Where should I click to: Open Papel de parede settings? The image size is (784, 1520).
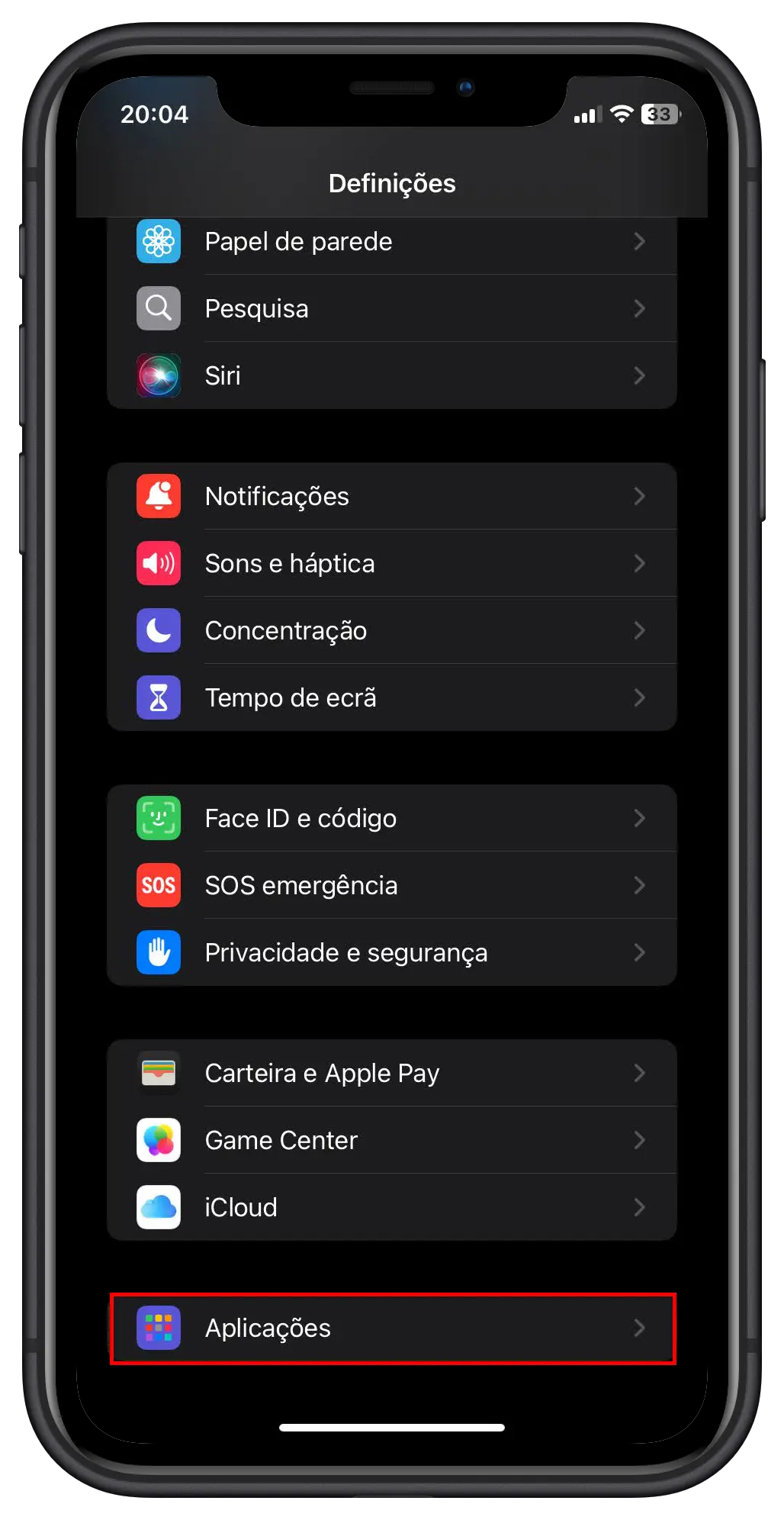click(391, 242)
